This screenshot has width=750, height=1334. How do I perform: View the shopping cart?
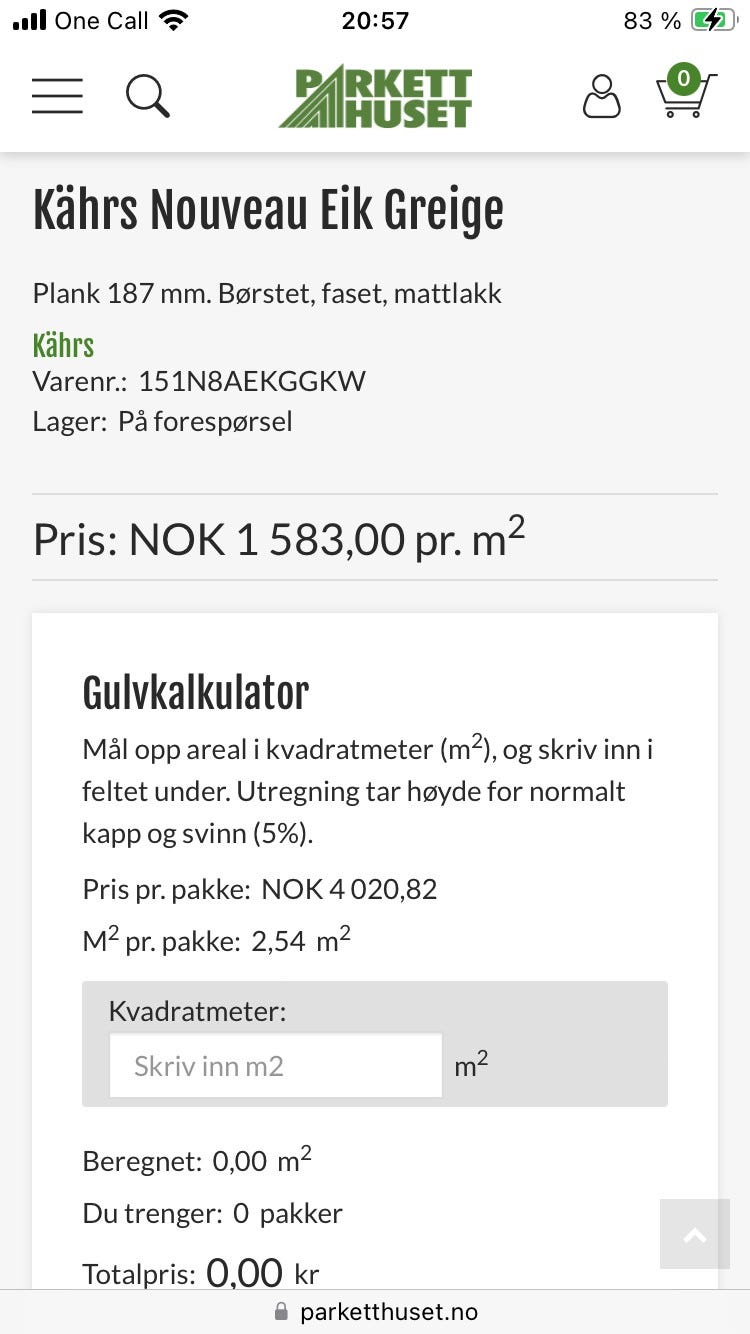[x=684, y=100]
